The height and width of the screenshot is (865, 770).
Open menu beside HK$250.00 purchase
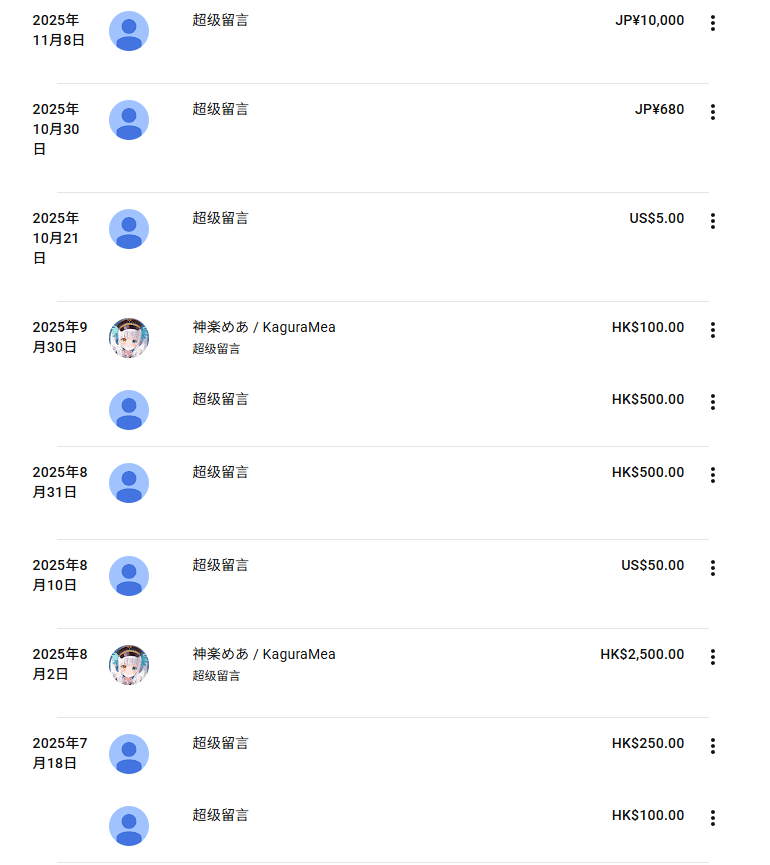pyautogui.click(x=713, y=746)
